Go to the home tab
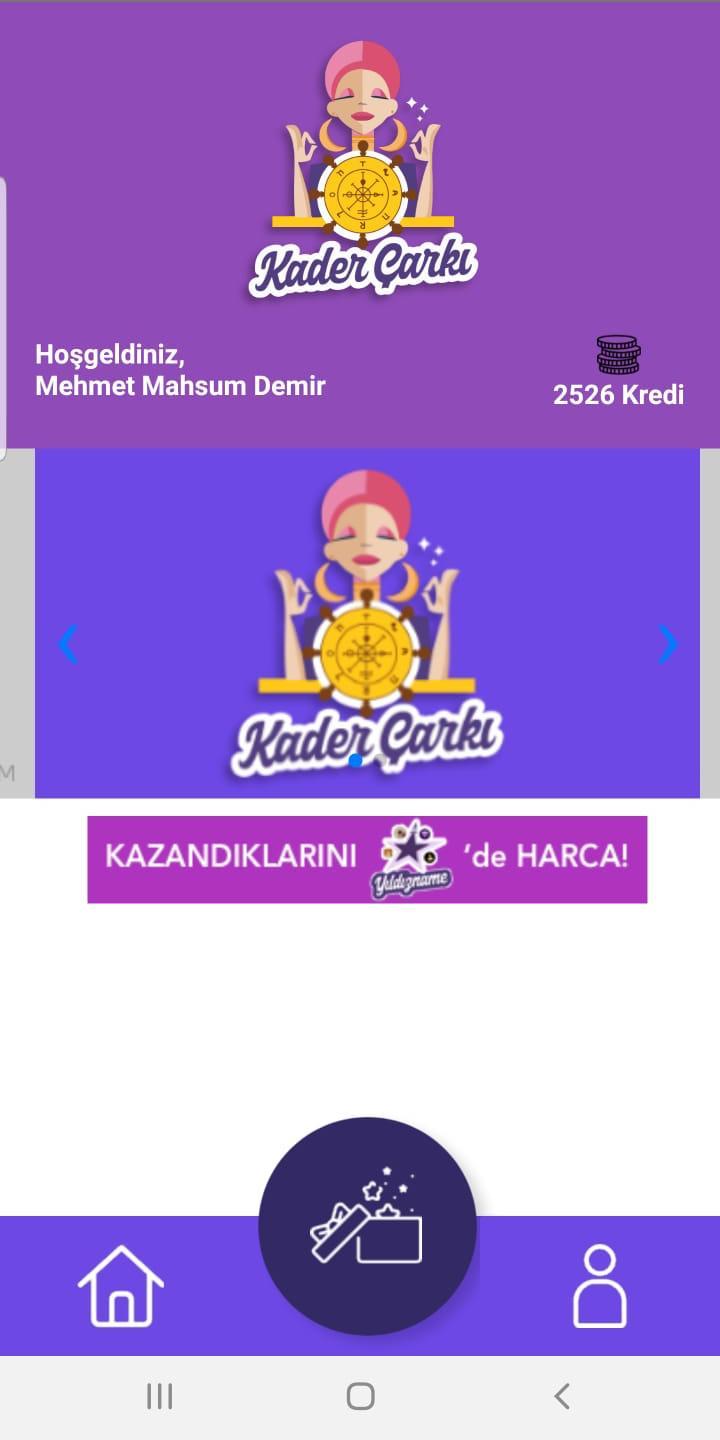 click(x=121, y=1286)
